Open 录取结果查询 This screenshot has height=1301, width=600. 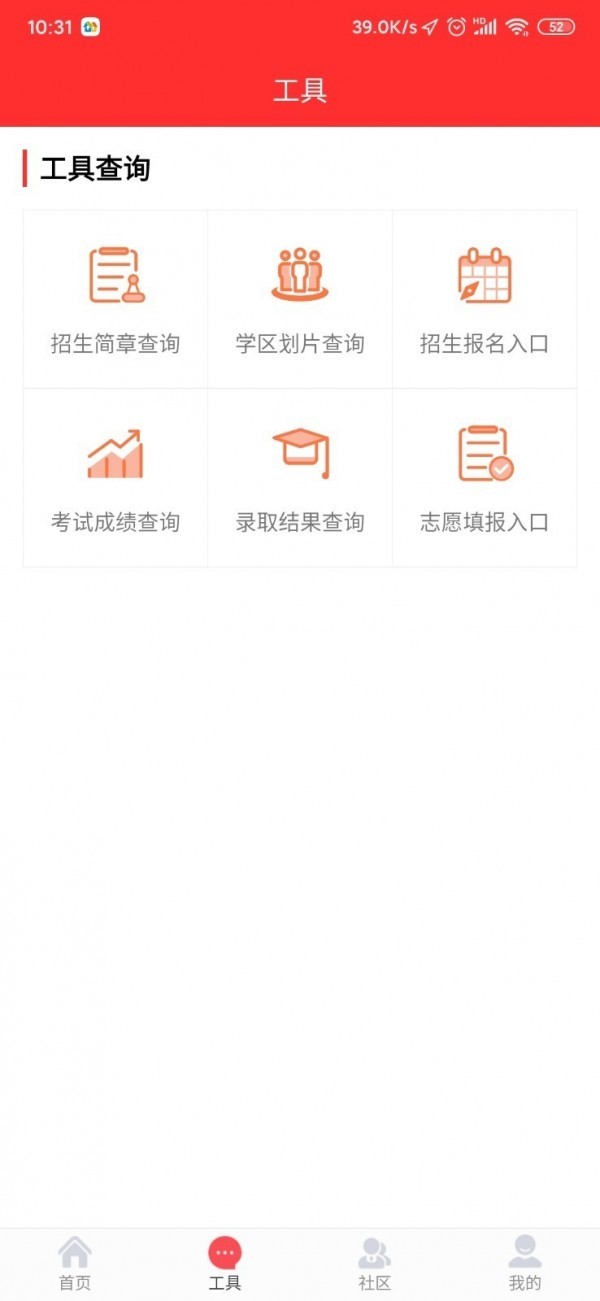[x=300, y=478]
